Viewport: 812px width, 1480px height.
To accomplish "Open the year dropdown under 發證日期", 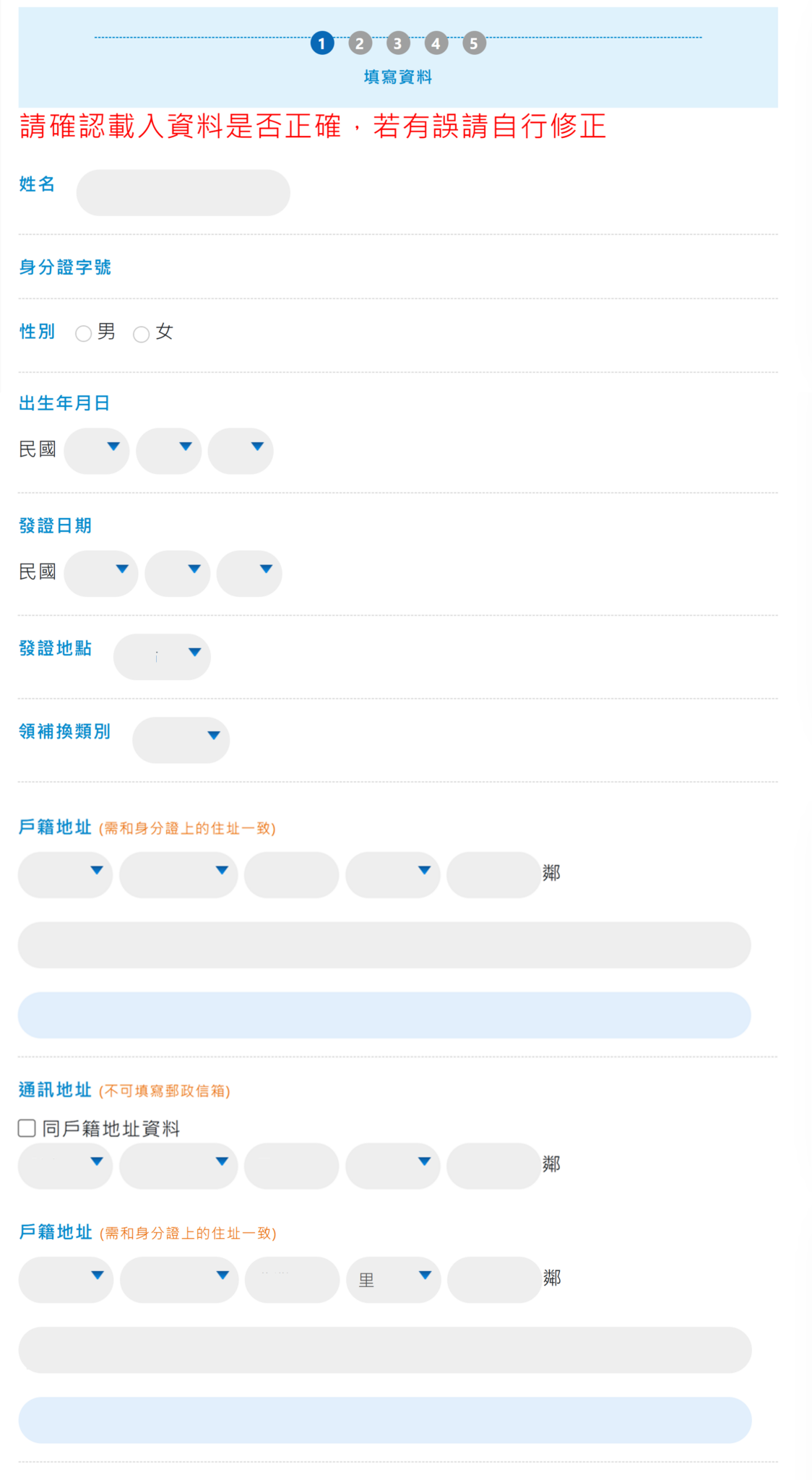I will pyautogui.click(x=101, y=574).
